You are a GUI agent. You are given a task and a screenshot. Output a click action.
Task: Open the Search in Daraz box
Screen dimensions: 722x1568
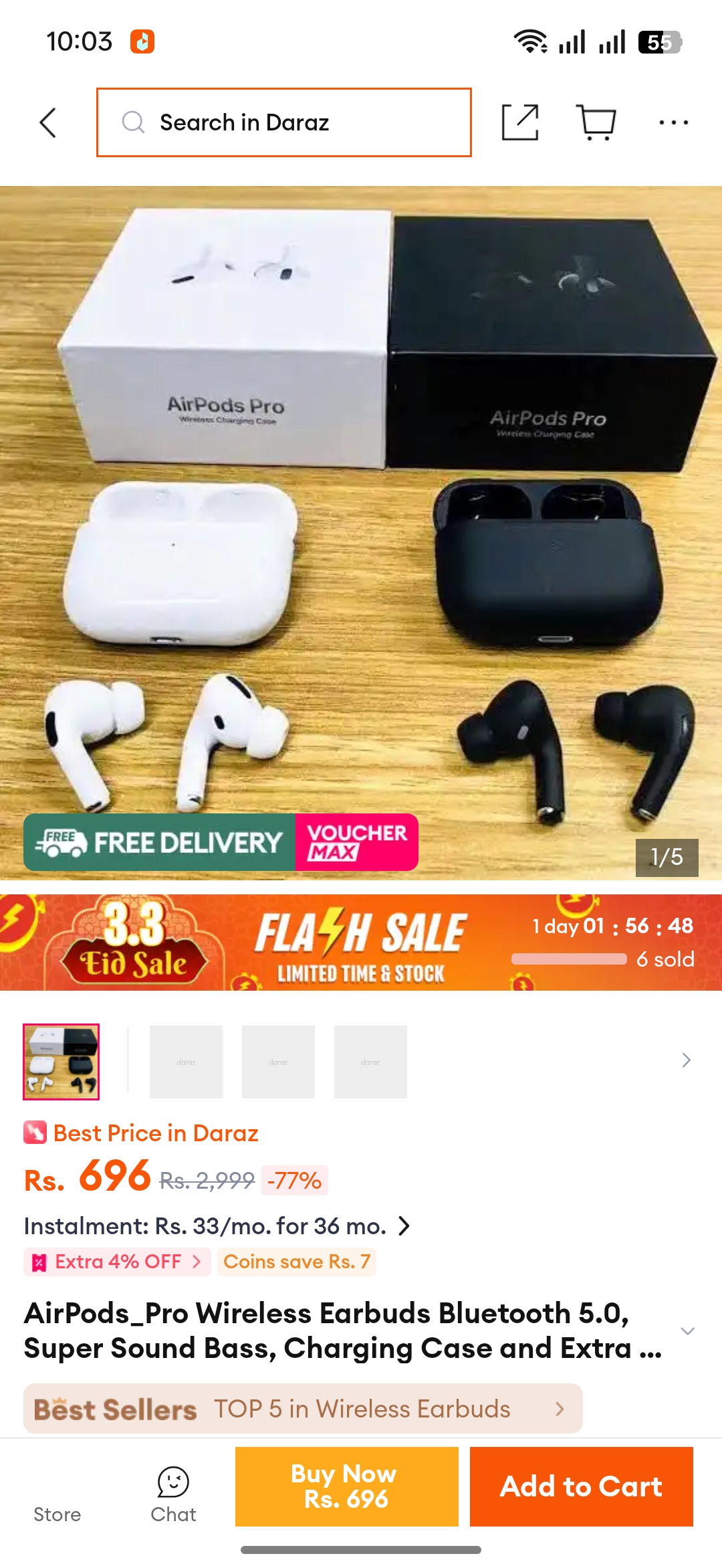[x=284, y=122]
